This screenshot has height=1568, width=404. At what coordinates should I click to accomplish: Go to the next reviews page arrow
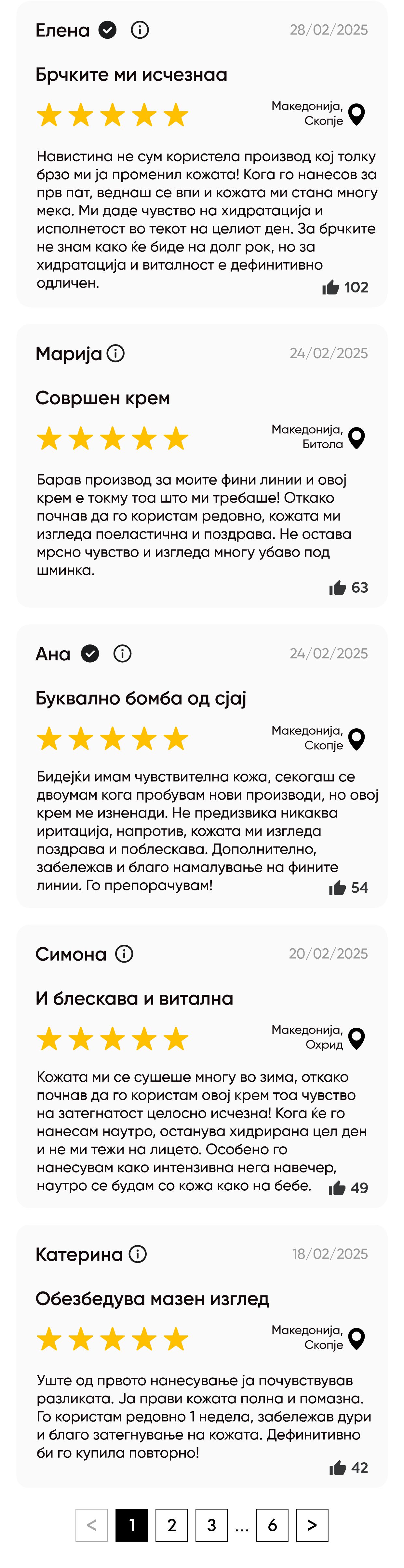tap(312, 1525)
